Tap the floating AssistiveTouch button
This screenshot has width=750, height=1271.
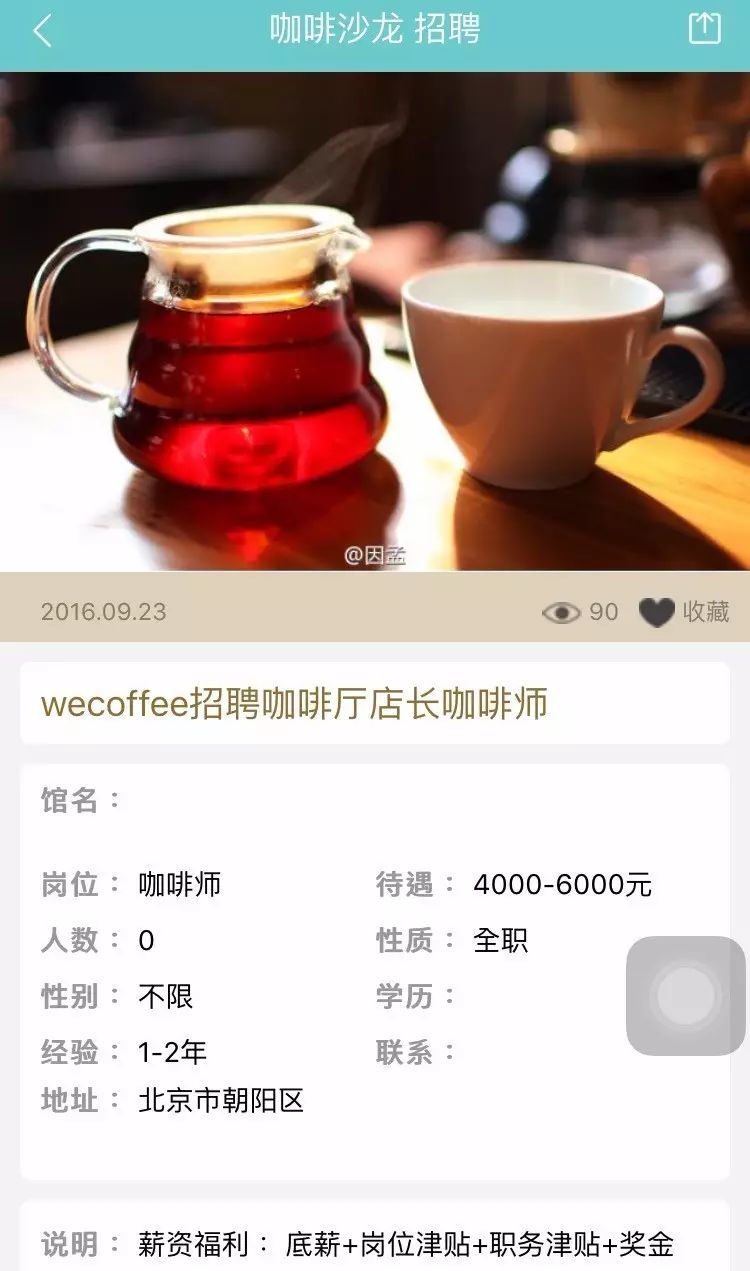coord(686,995)
